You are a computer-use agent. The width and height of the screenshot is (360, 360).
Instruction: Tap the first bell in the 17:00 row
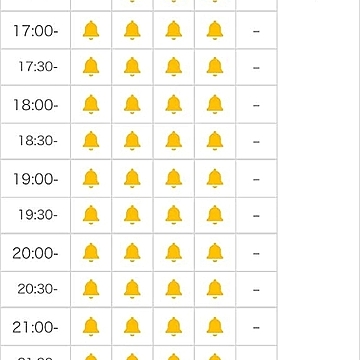point(91,30)
